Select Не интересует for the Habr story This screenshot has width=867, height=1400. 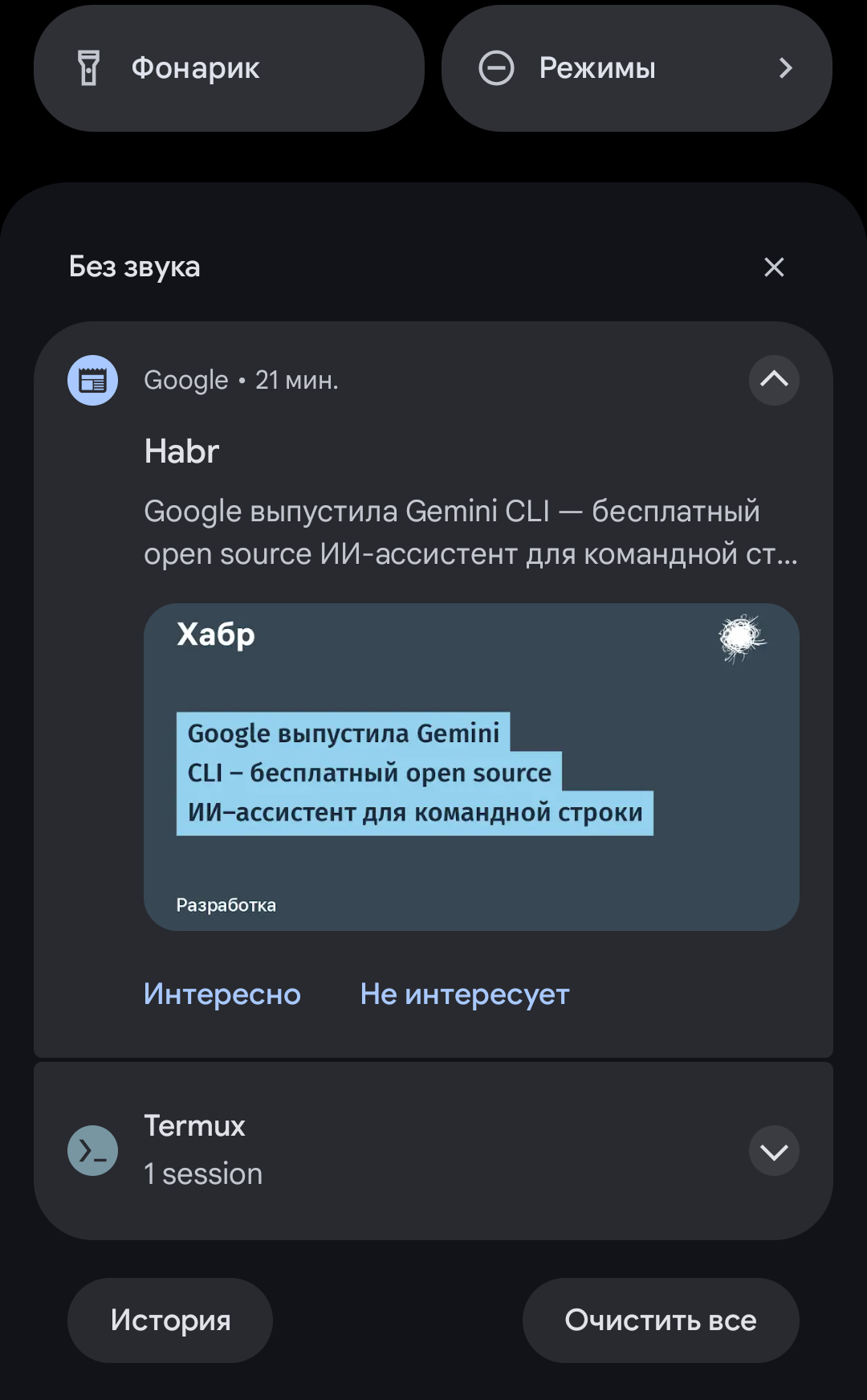[x=465, y=994]
